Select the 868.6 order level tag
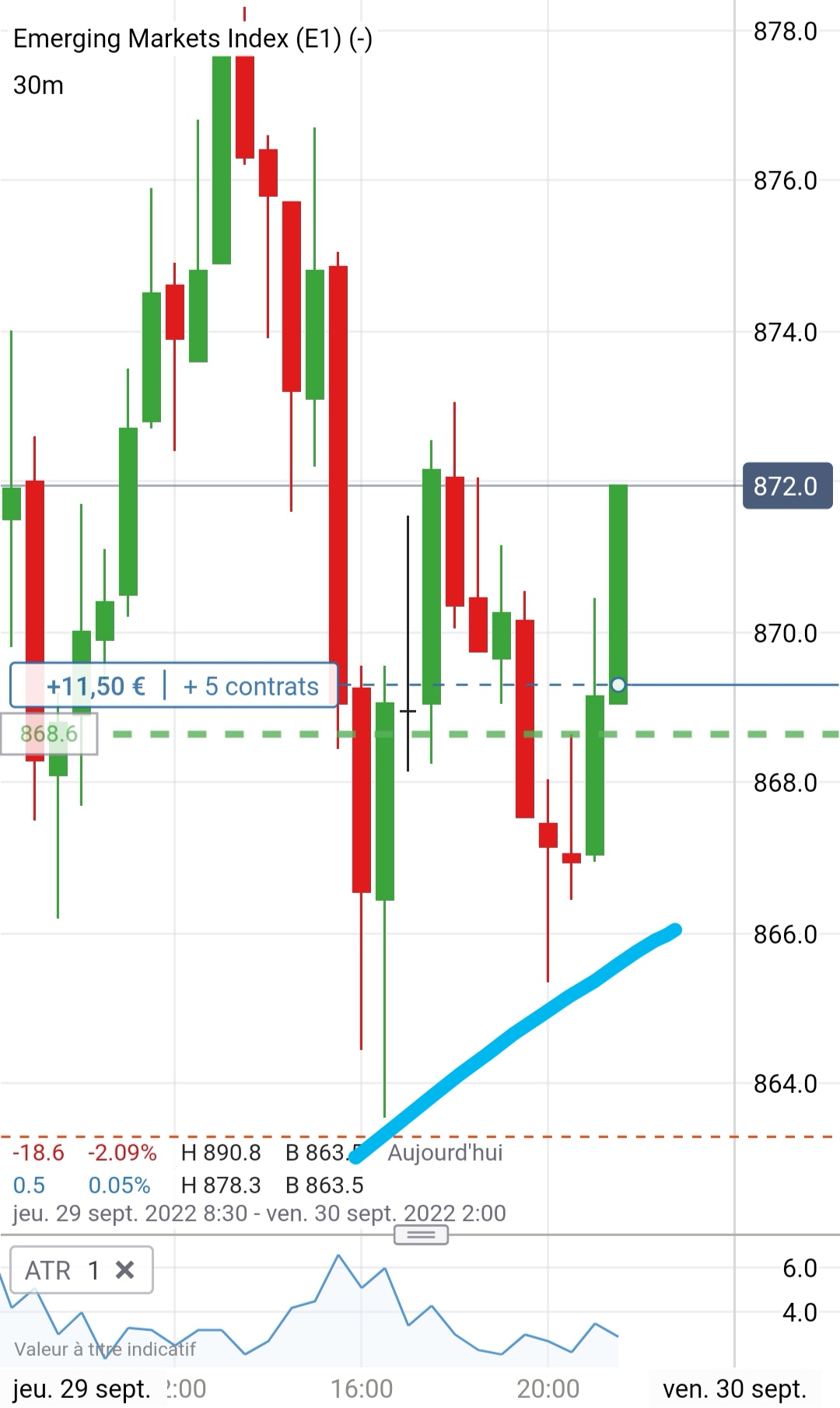This screenshot has height=1408, width=840. point(49,734)
